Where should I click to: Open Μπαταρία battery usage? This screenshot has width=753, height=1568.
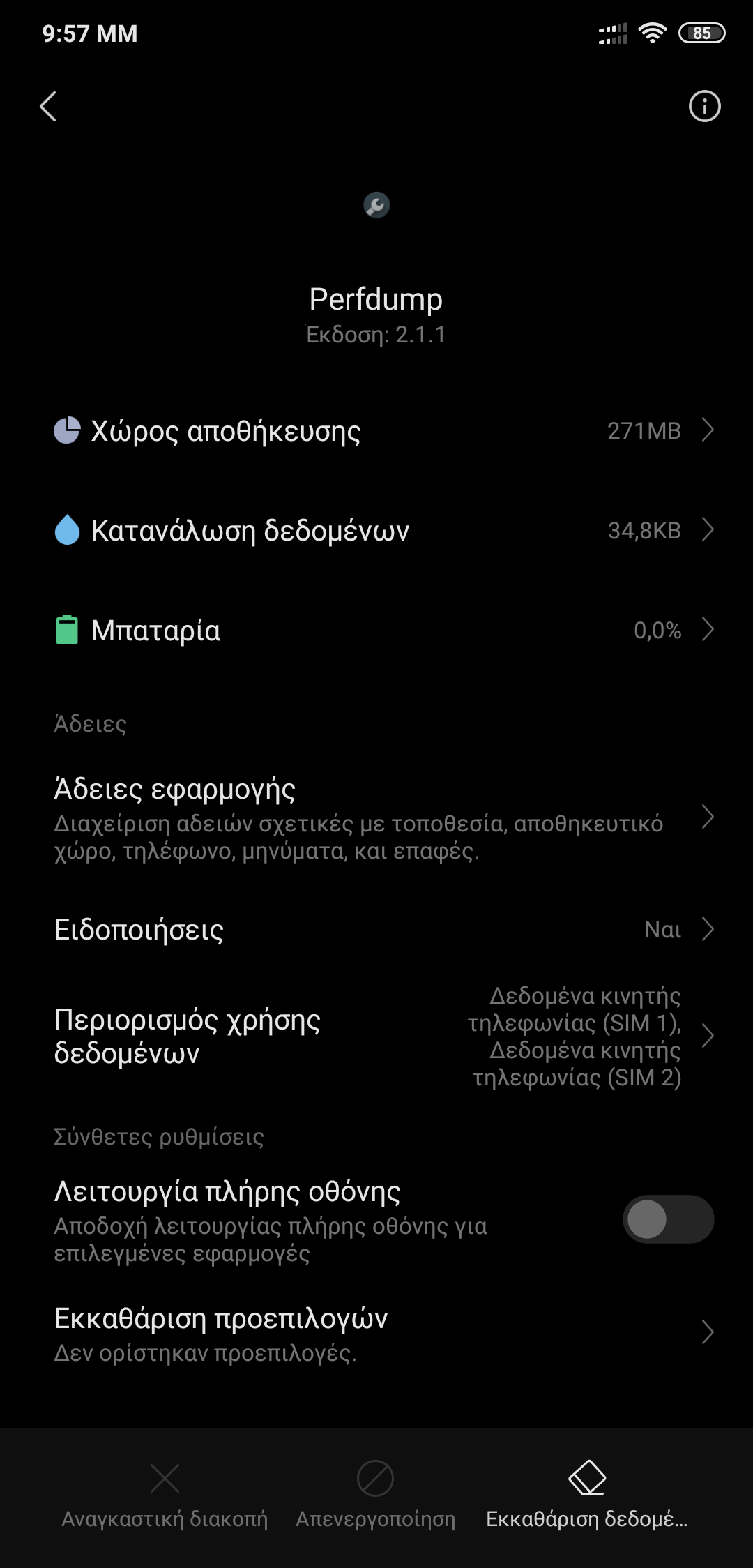coord(376,631)
